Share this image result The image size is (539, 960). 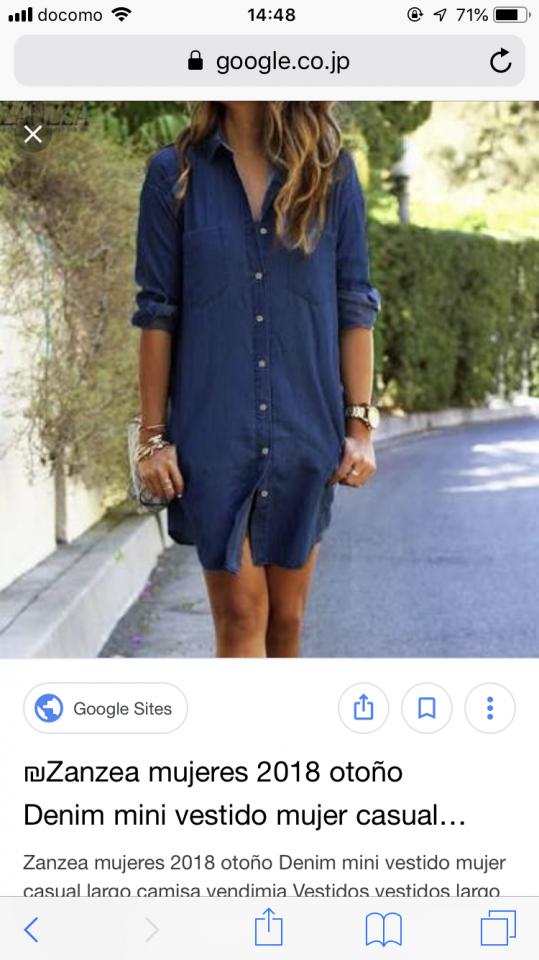(x=363, y=708)
